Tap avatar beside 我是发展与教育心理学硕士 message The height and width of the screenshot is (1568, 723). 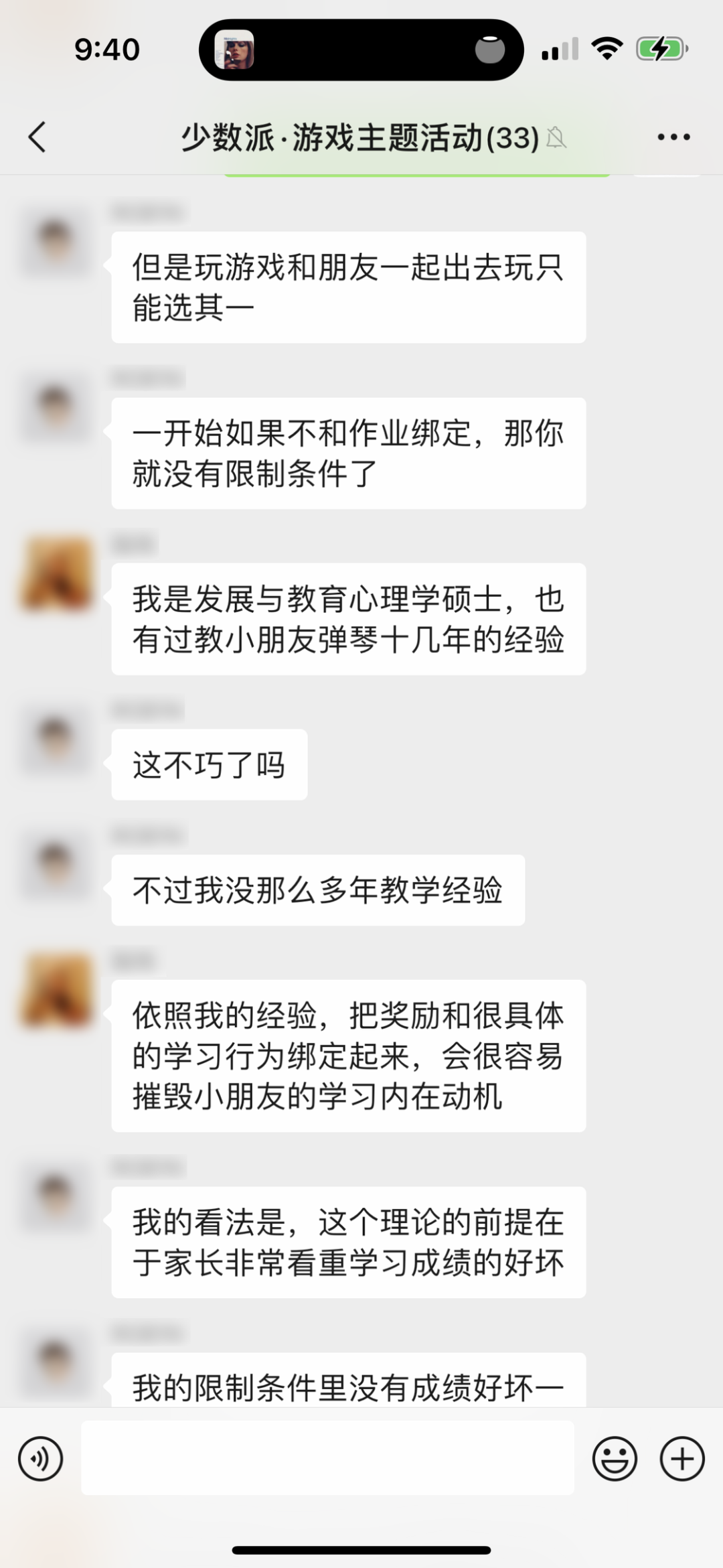[x=56, y=575]
